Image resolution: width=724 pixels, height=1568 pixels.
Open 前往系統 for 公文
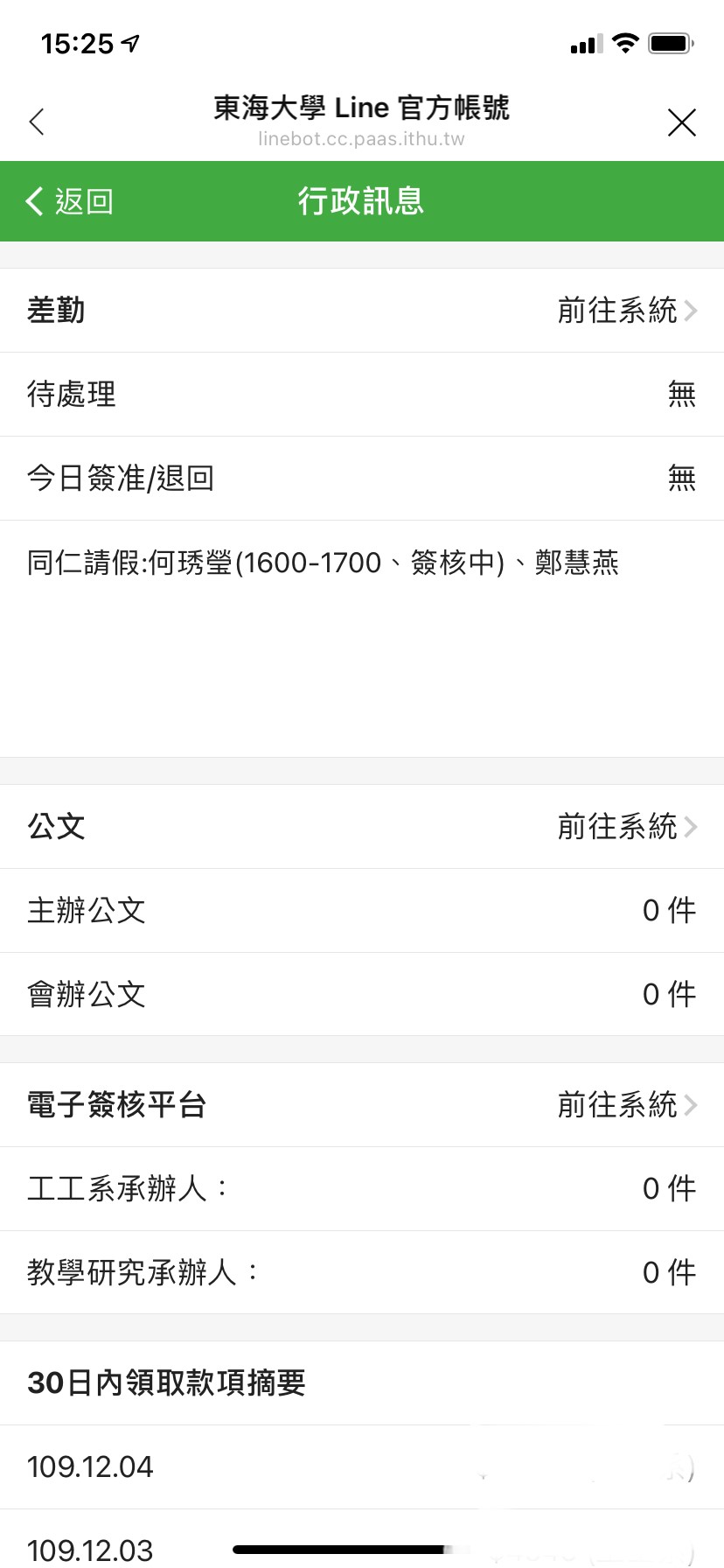click(x=618, y=826)
